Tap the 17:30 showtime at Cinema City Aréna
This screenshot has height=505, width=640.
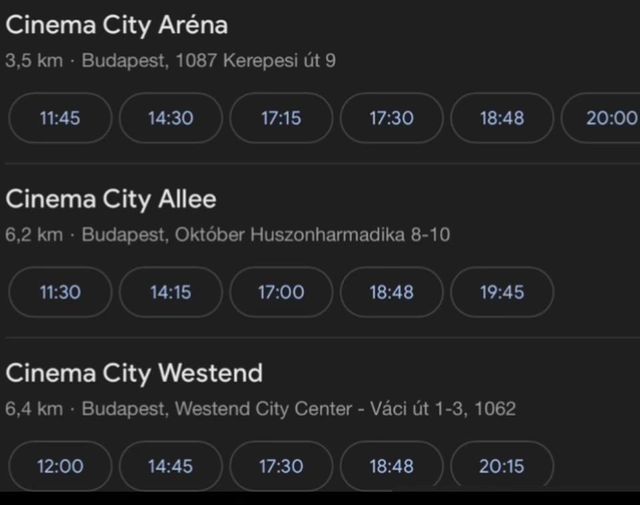(391, 118)
